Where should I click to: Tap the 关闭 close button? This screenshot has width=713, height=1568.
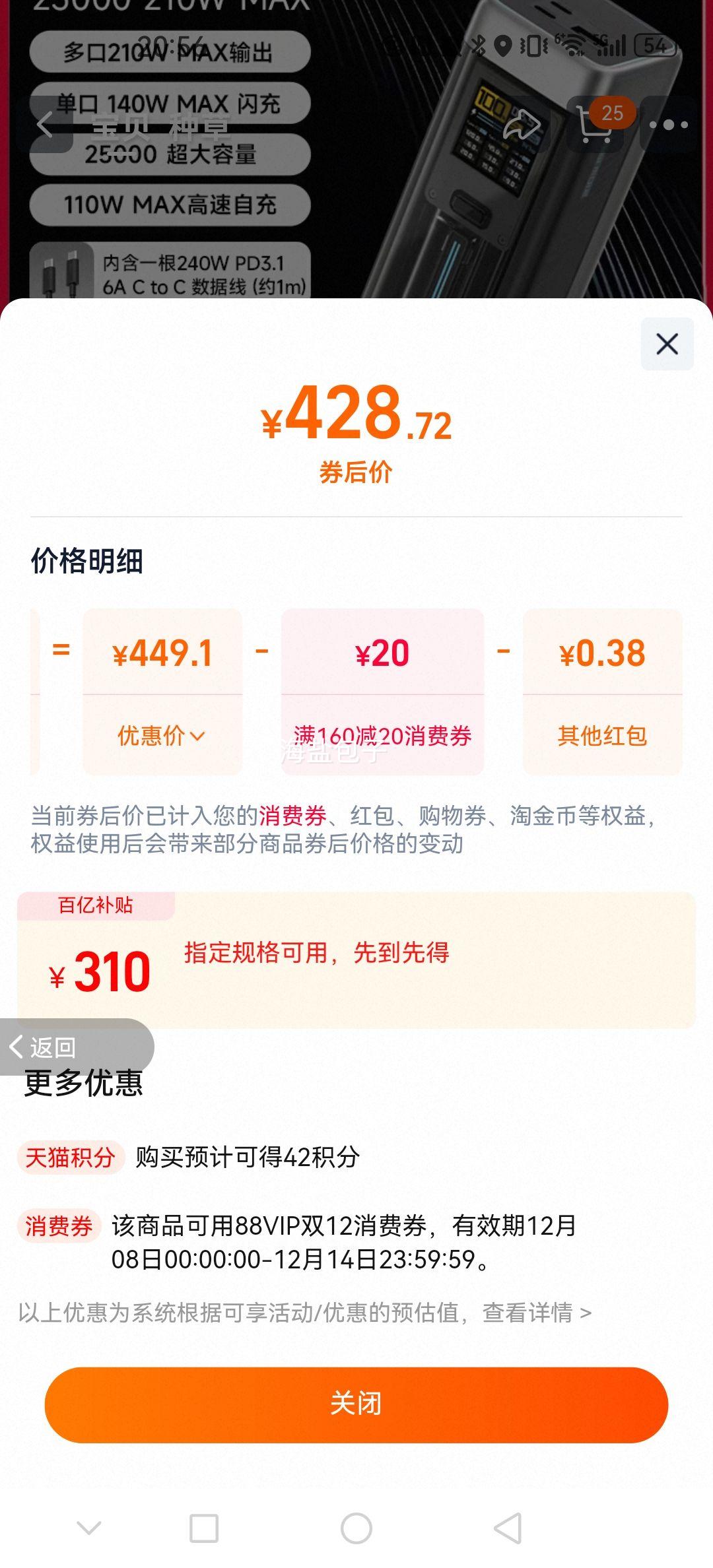356,1402
